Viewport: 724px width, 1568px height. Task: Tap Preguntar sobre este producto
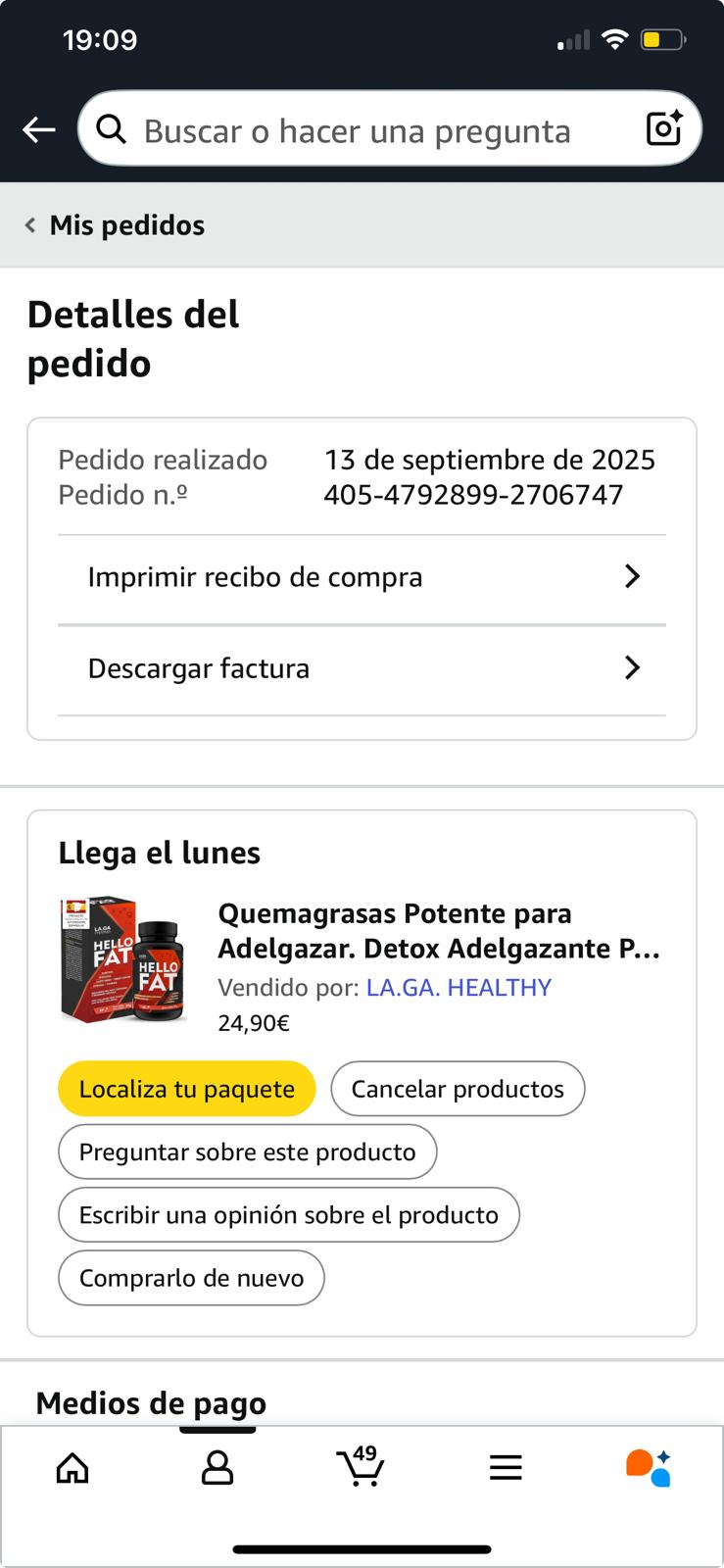click(x=248, y=1151)
